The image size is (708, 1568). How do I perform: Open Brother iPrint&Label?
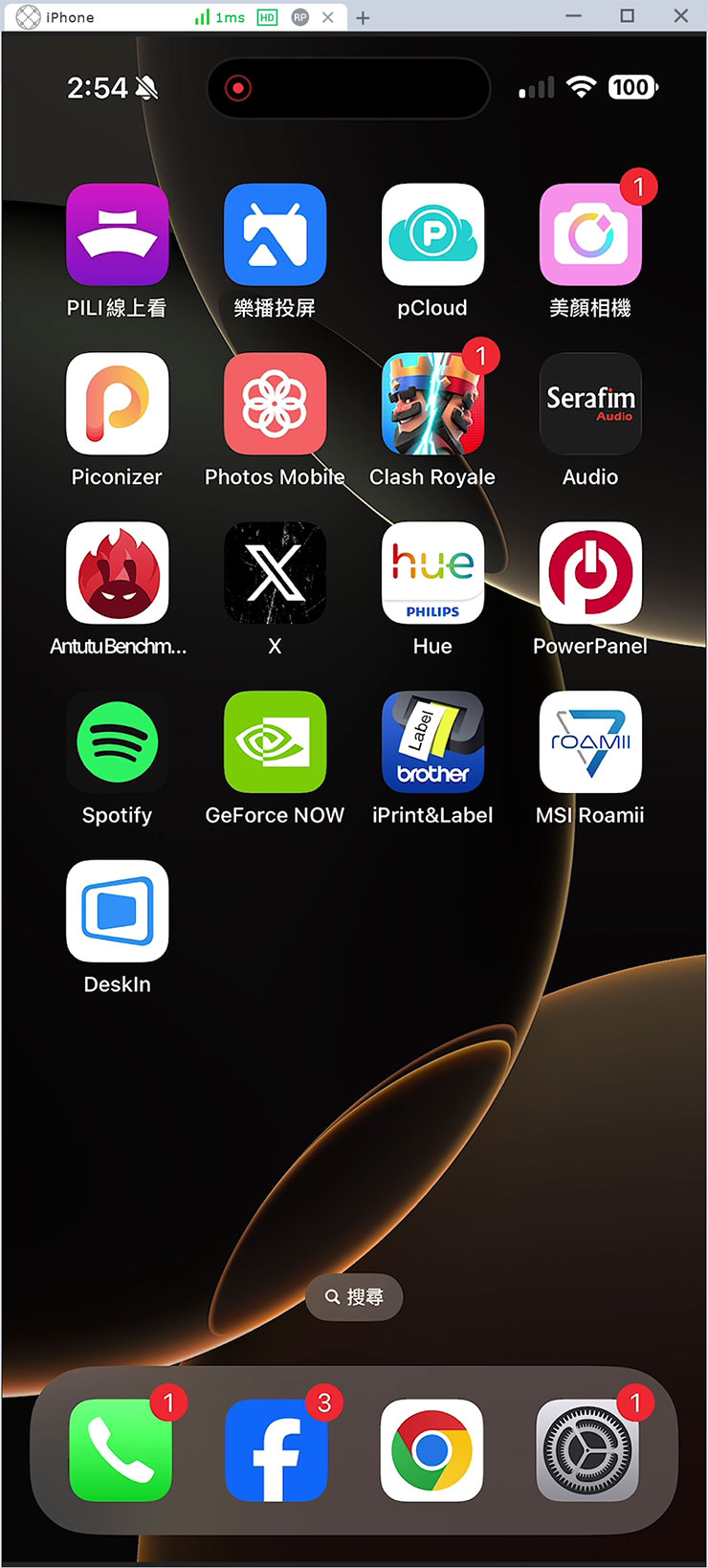click(432, 742)
